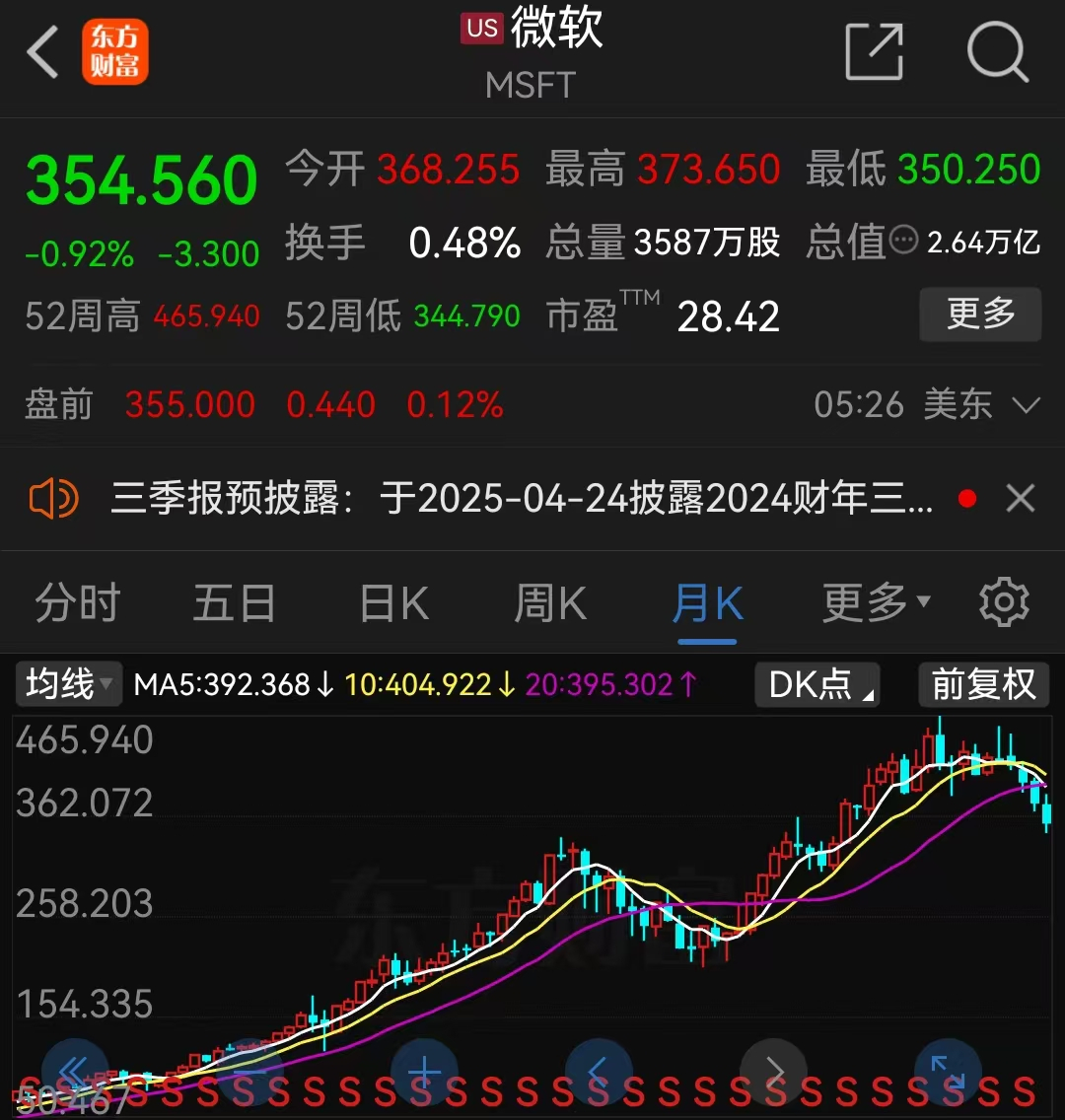Open the chart settings gear
Image resolution: width=1065 pixels, height=1120 pixels.
(1004, 602)
